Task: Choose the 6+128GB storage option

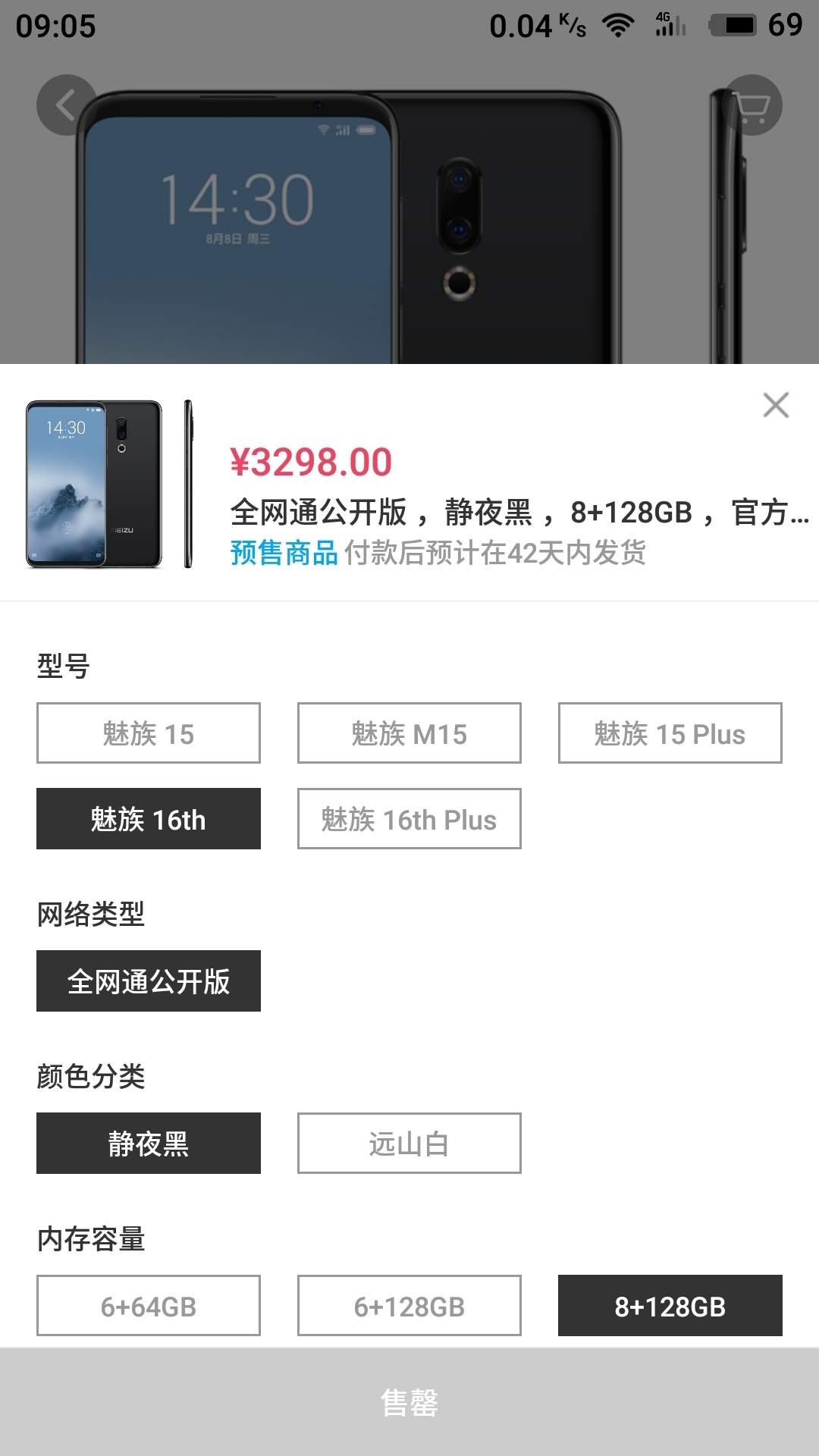Action: click(x=409, y=1306)
